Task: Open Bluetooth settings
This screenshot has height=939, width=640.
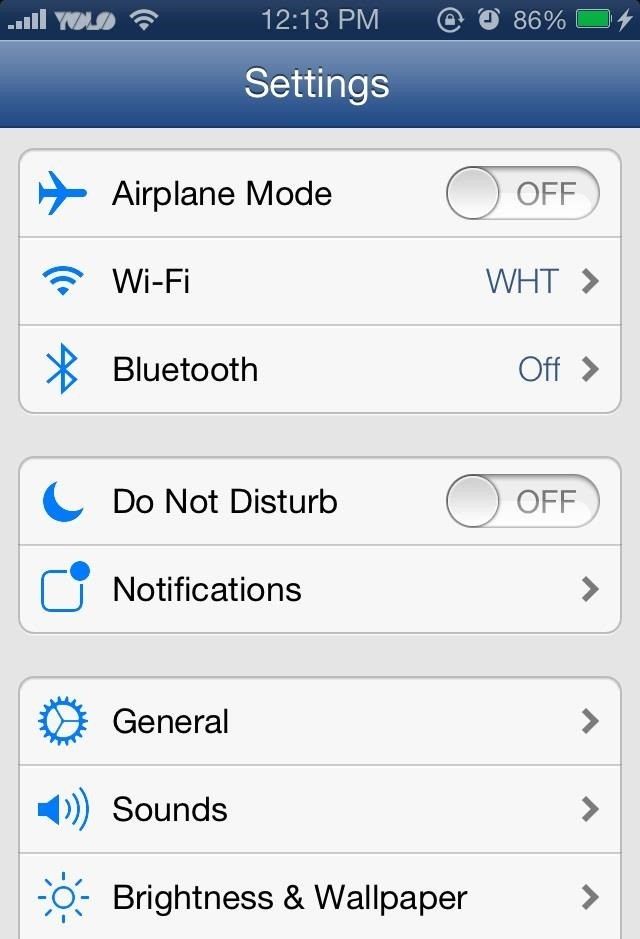Action: (x=320, y=369)
